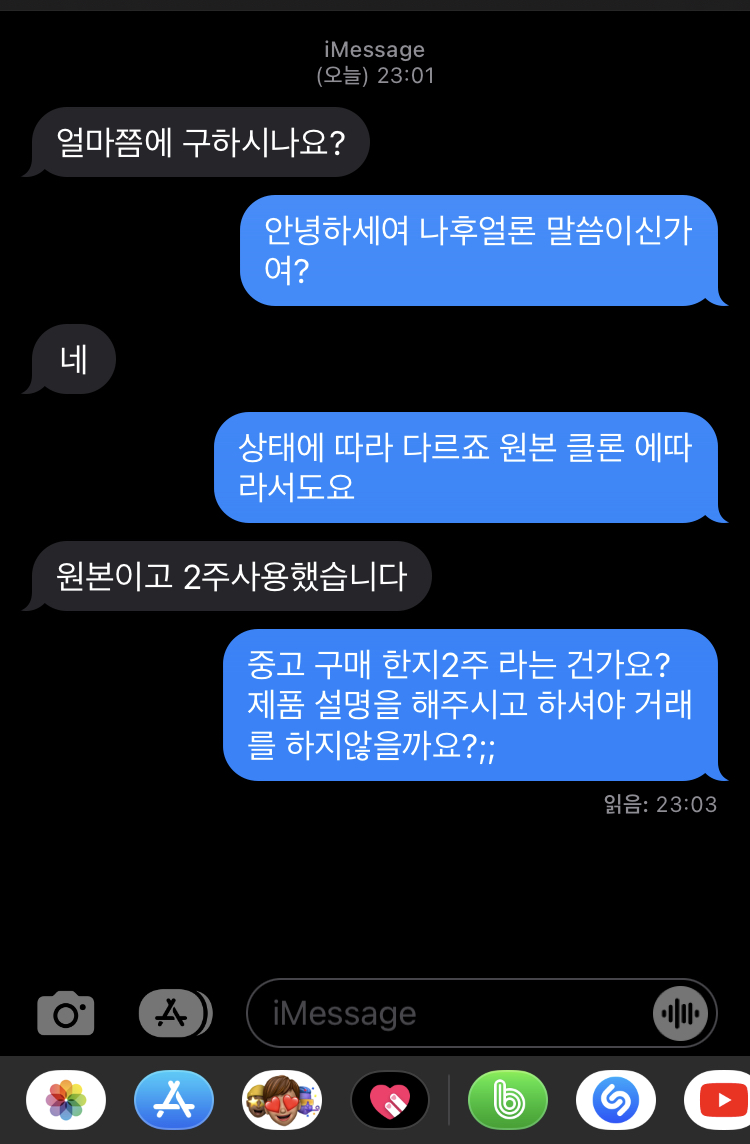The height and width of the screenshot is (1144, 750).
Task: Open the green b app in drawer
Action: point(508,1100)
